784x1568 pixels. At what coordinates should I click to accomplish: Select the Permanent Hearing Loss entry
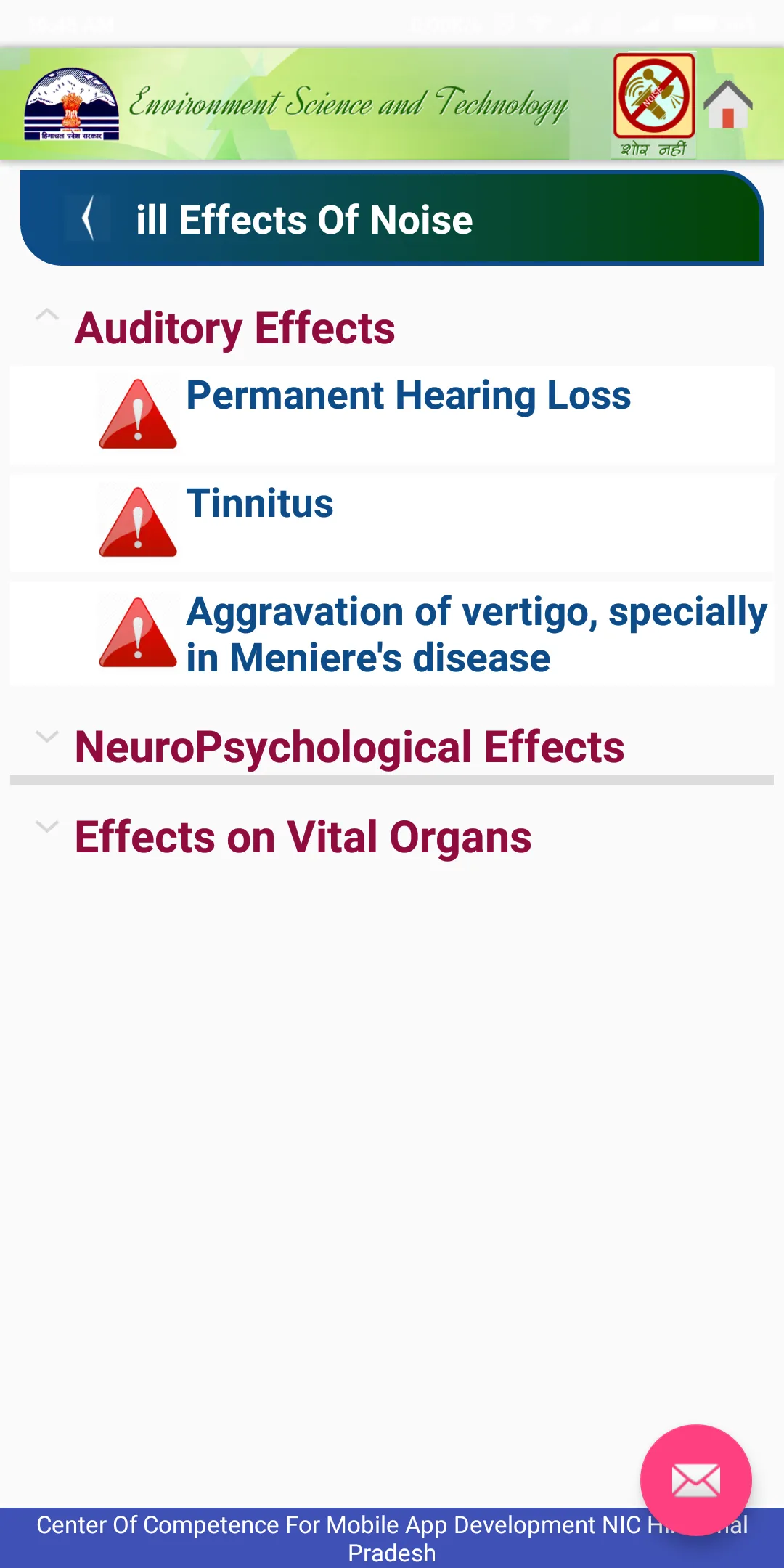[x=408, y=396]
